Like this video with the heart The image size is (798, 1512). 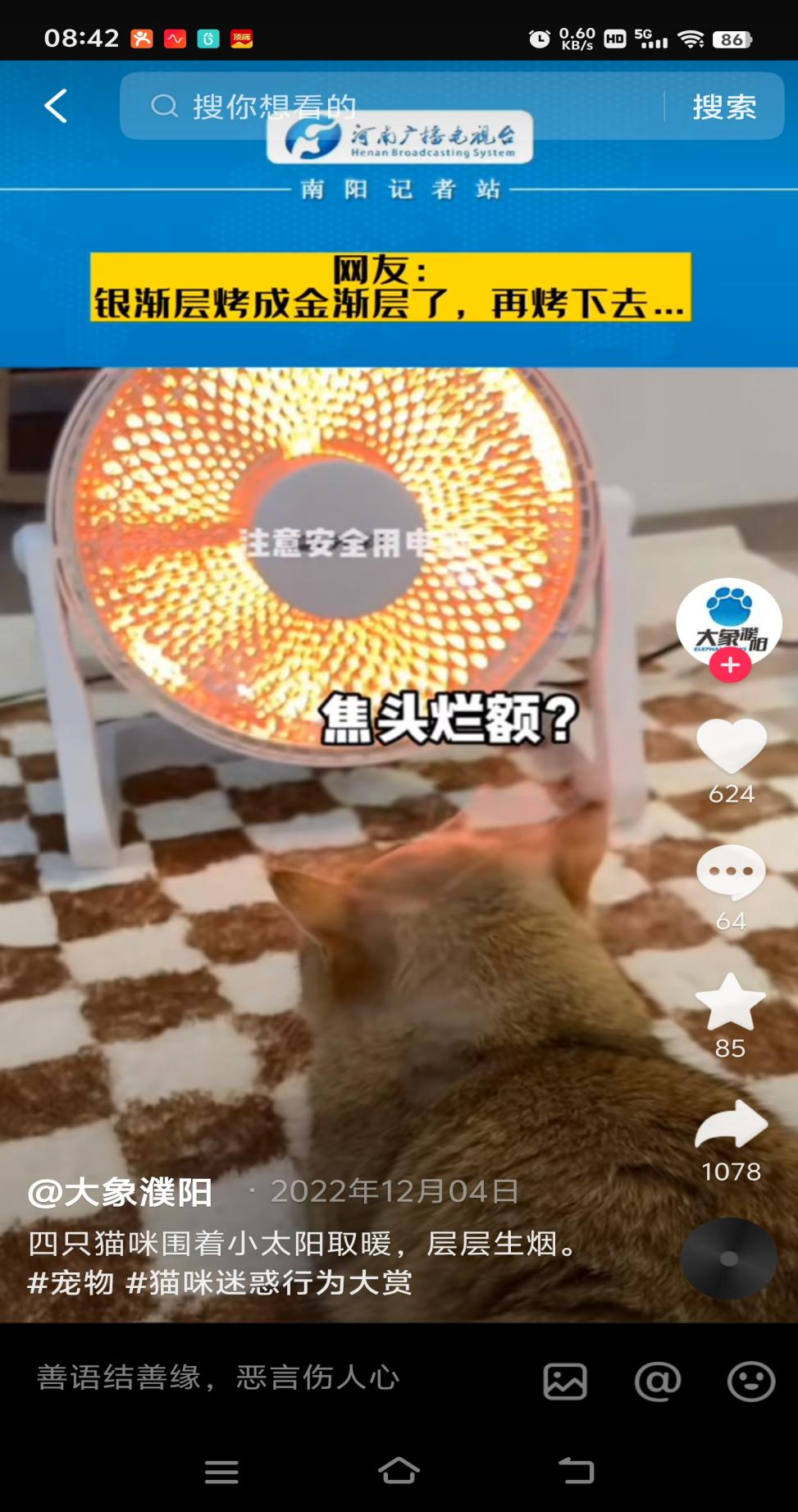coord(730,745)
